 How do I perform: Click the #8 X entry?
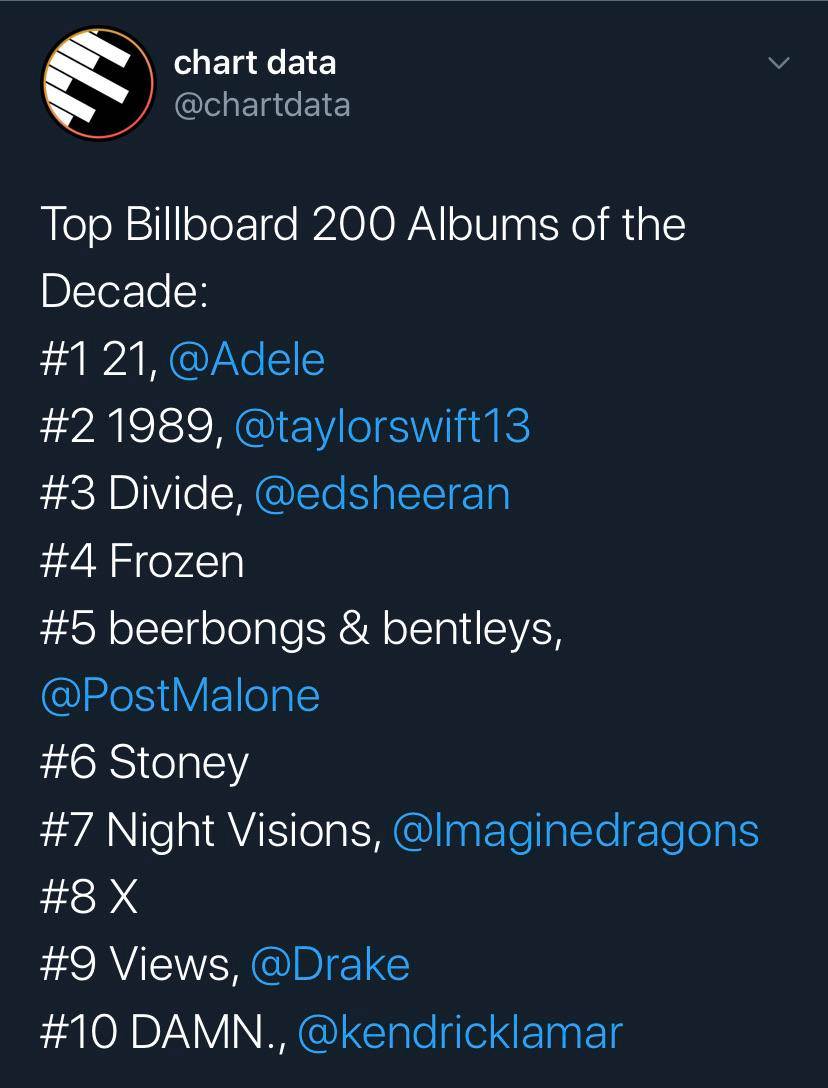point(90,897)
